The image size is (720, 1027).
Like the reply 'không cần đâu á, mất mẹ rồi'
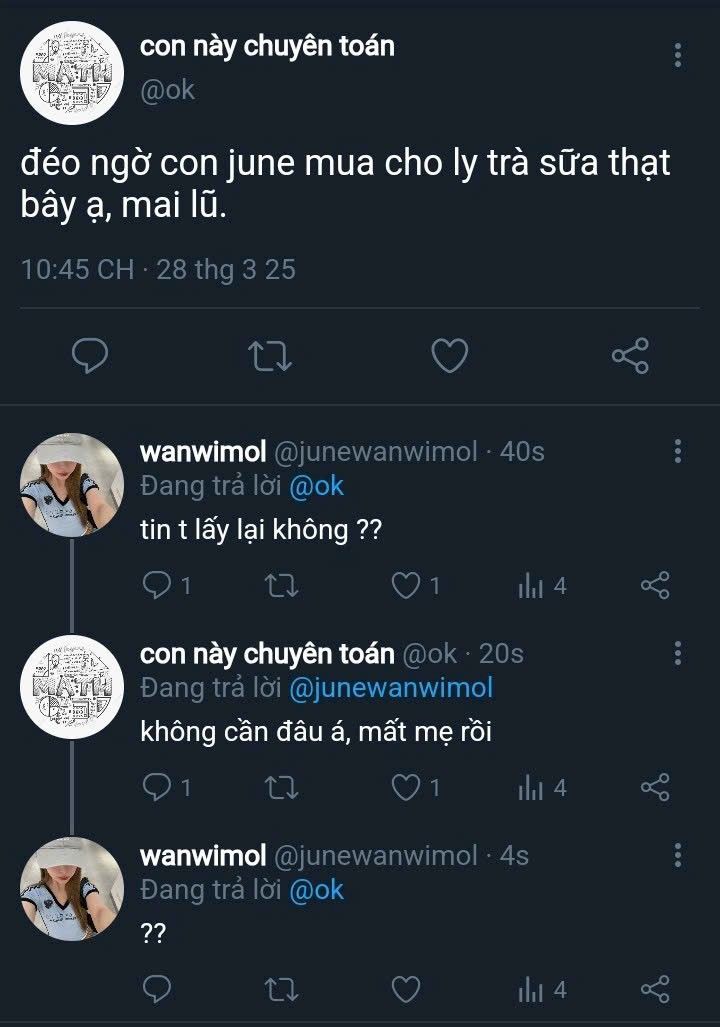(x=406, y=788)
